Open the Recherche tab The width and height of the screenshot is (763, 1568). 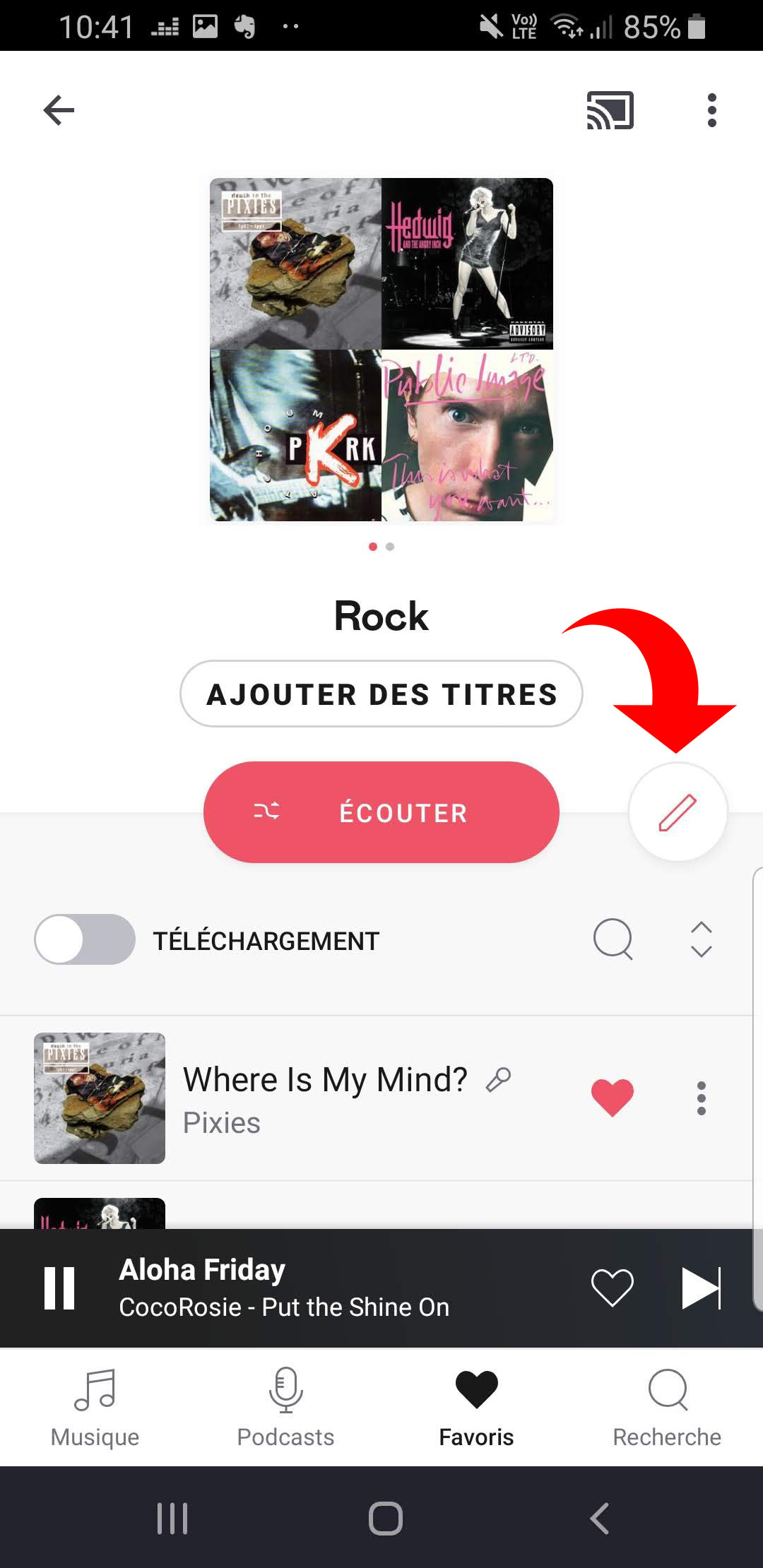(x=667, y=1409)
